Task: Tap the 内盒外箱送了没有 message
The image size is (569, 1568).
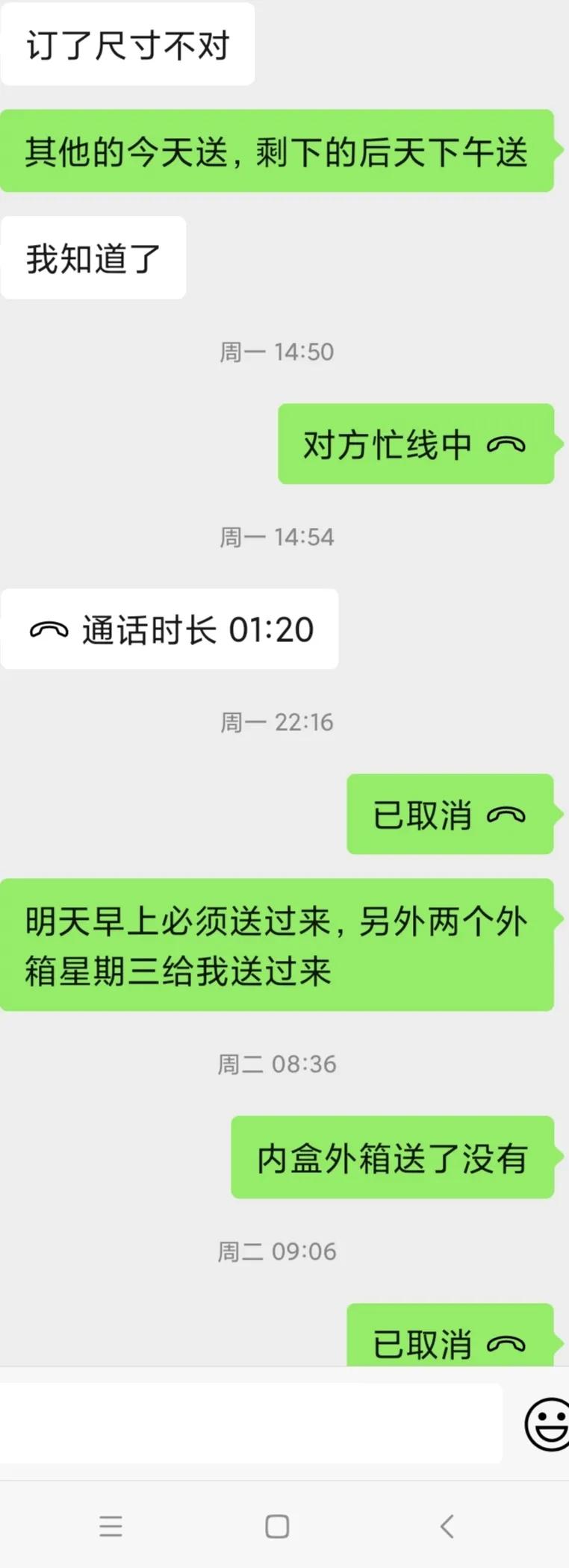Action: [x=392, y=1160]
